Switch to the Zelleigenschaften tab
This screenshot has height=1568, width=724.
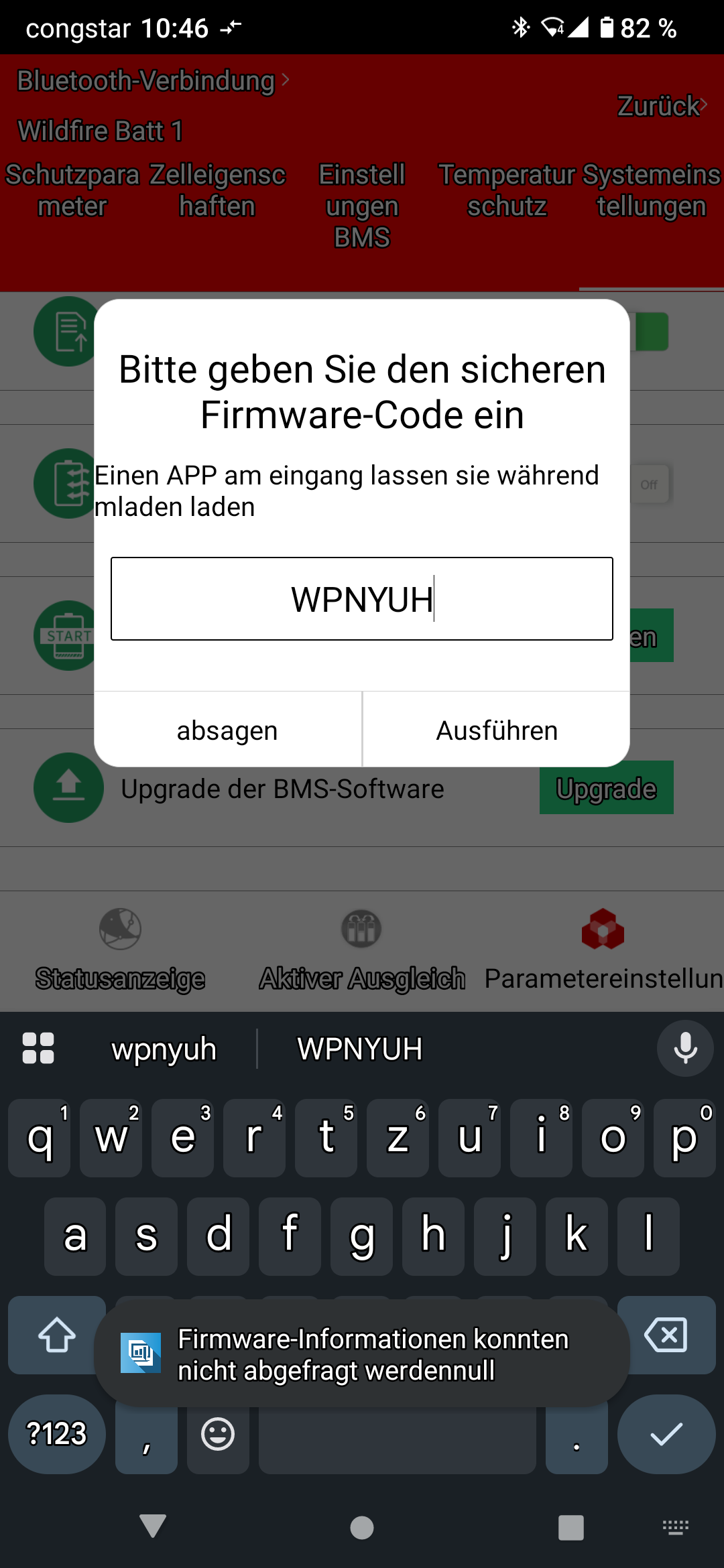(217, 190)
